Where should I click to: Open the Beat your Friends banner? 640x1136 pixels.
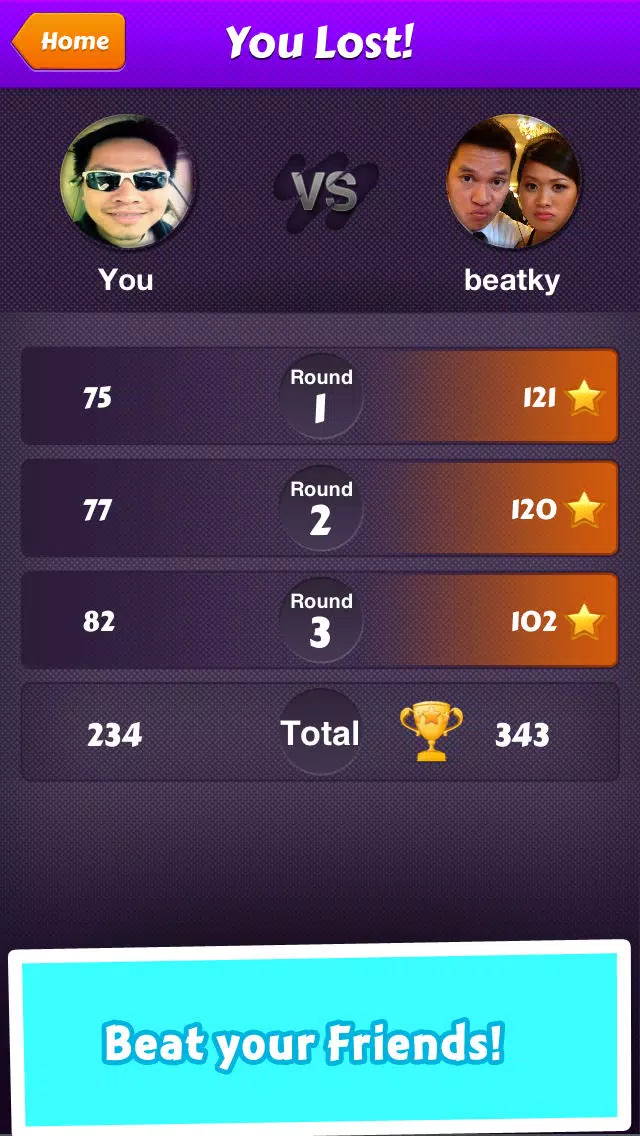[319, 1042]
